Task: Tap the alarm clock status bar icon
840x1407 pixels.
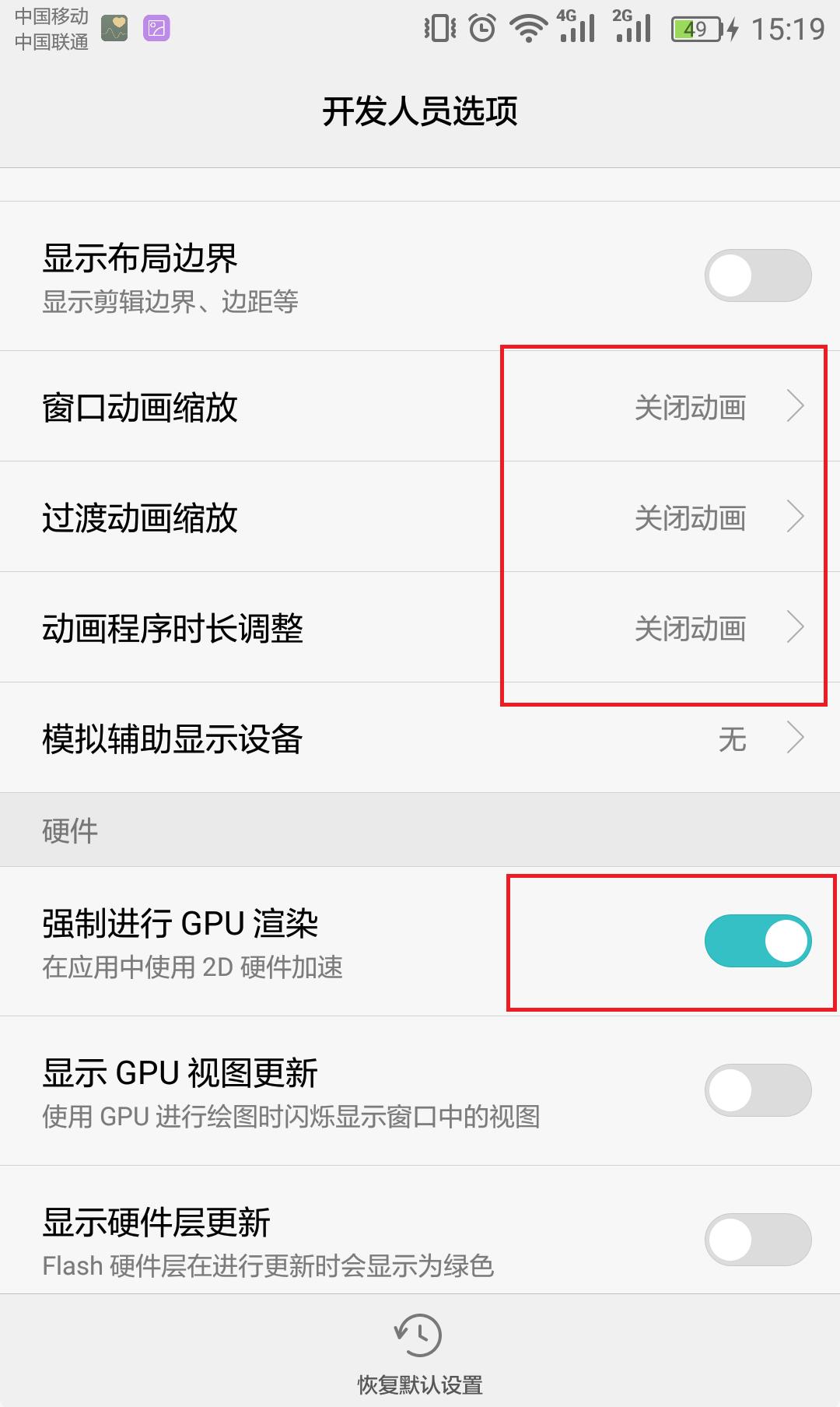Action: pyautogui.click(x=482, y=28)
